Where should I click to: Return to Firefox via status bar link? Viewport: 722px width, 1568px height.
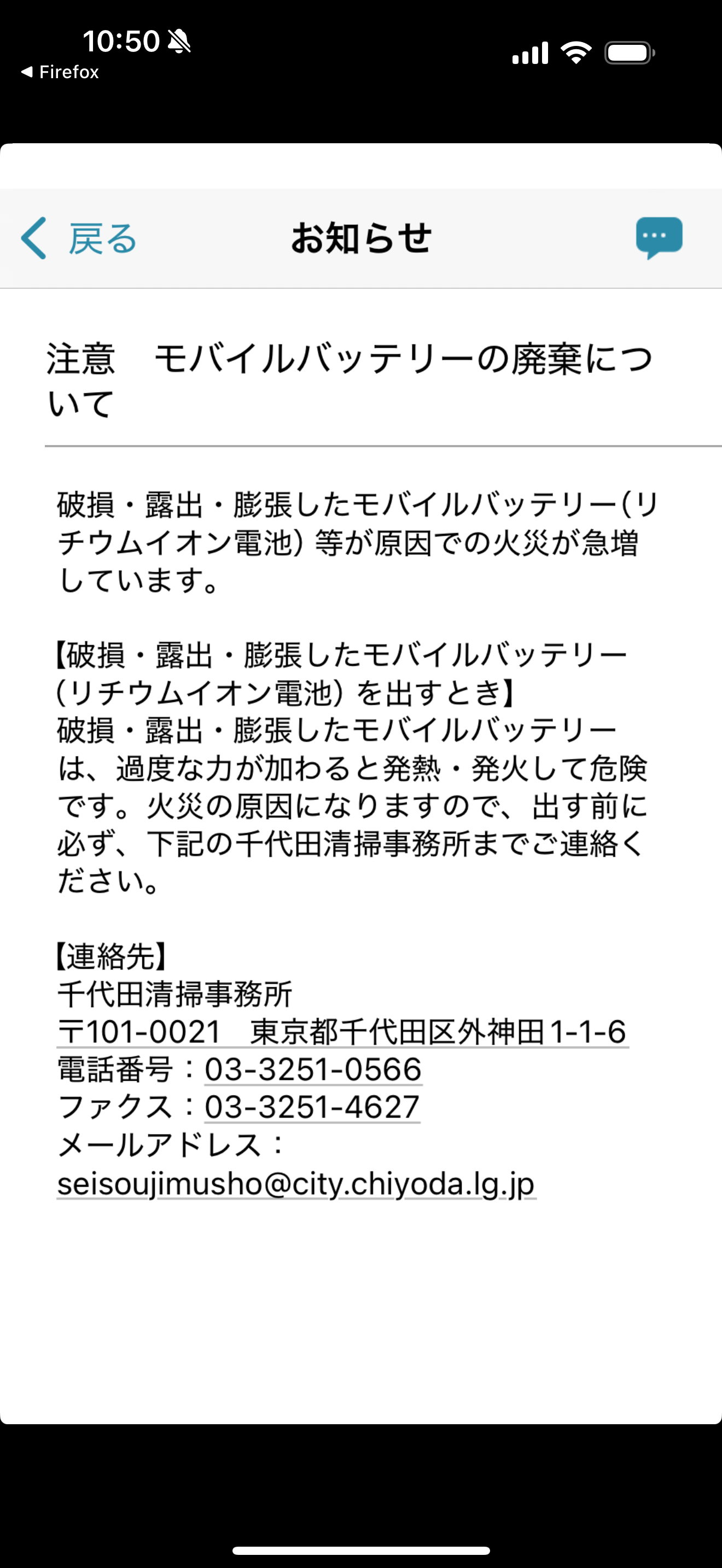pos(60,72)
